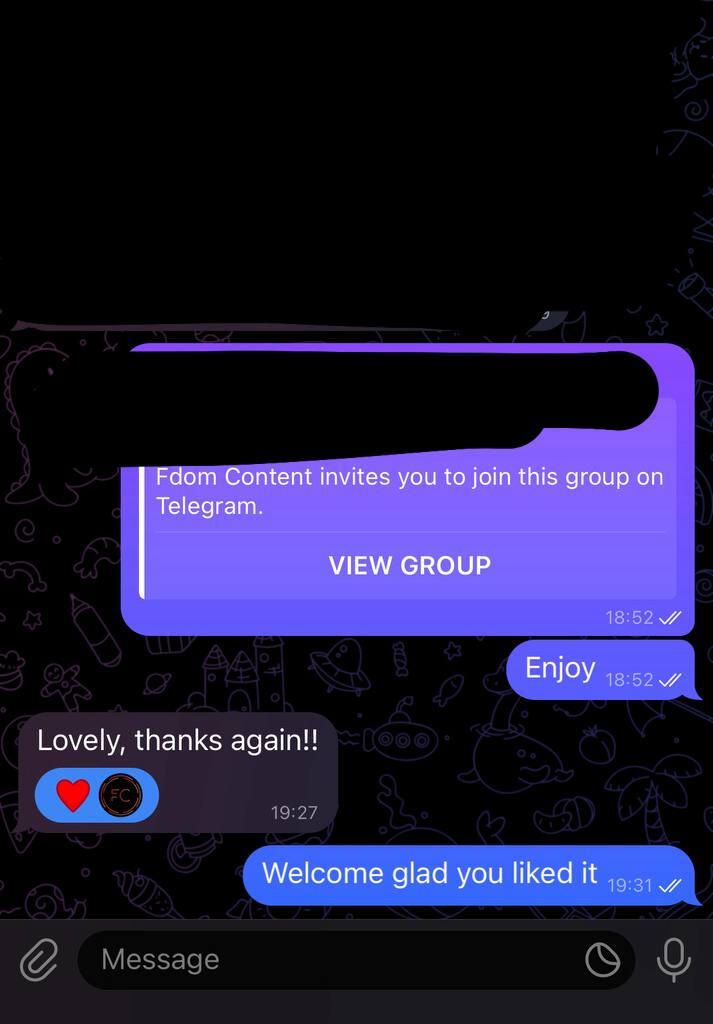The height and width of the screenshot is (1024, 713).
Task: Tap the microphone to record voice
Action: pyautogui.click(x=673, y=960)
